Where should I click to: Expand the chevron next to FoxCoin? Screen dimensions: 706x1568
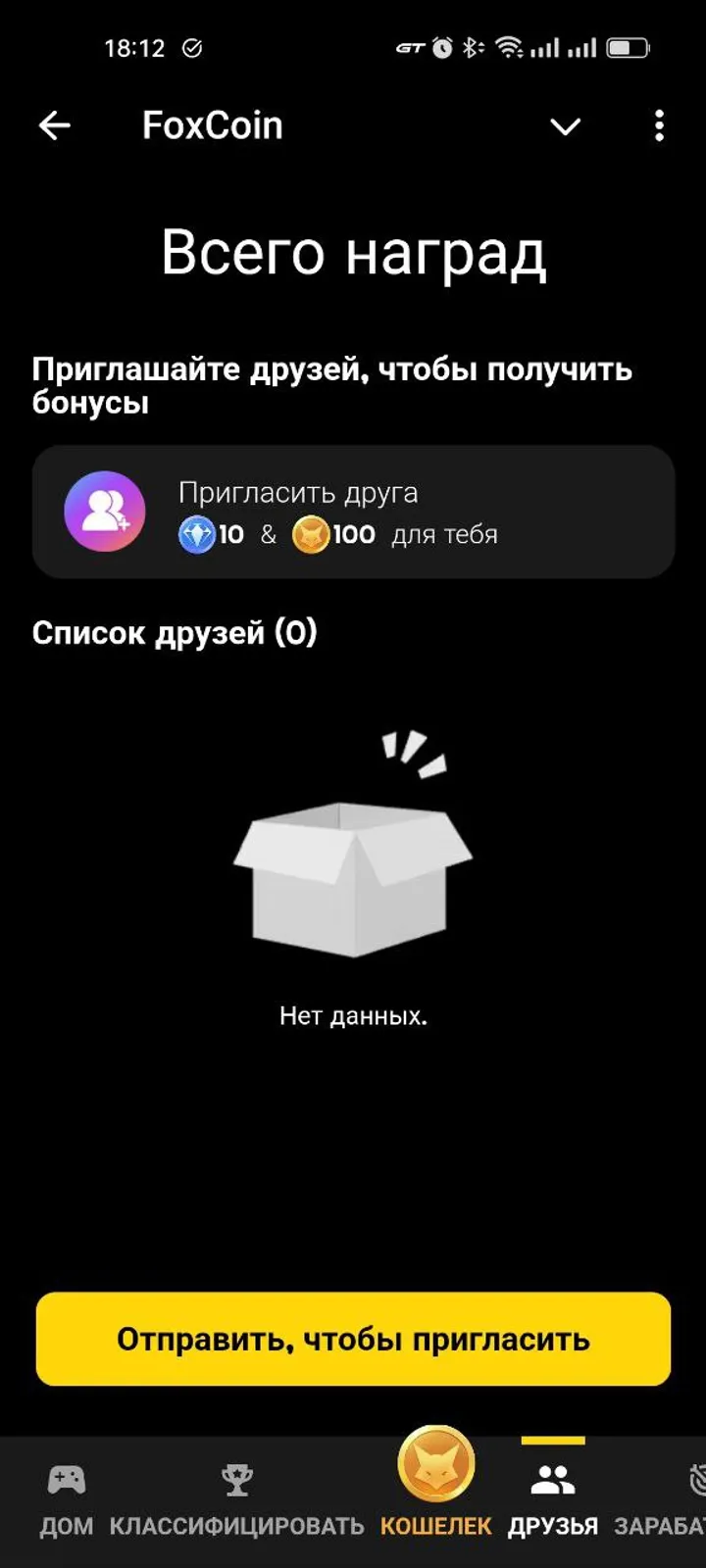point(565,126)
